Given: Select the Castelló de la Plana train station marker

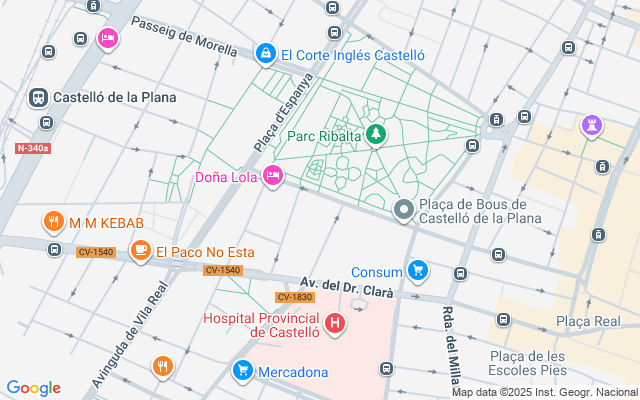Looking at the screenshot, I should pyautogui.click(x=38, y=98).
